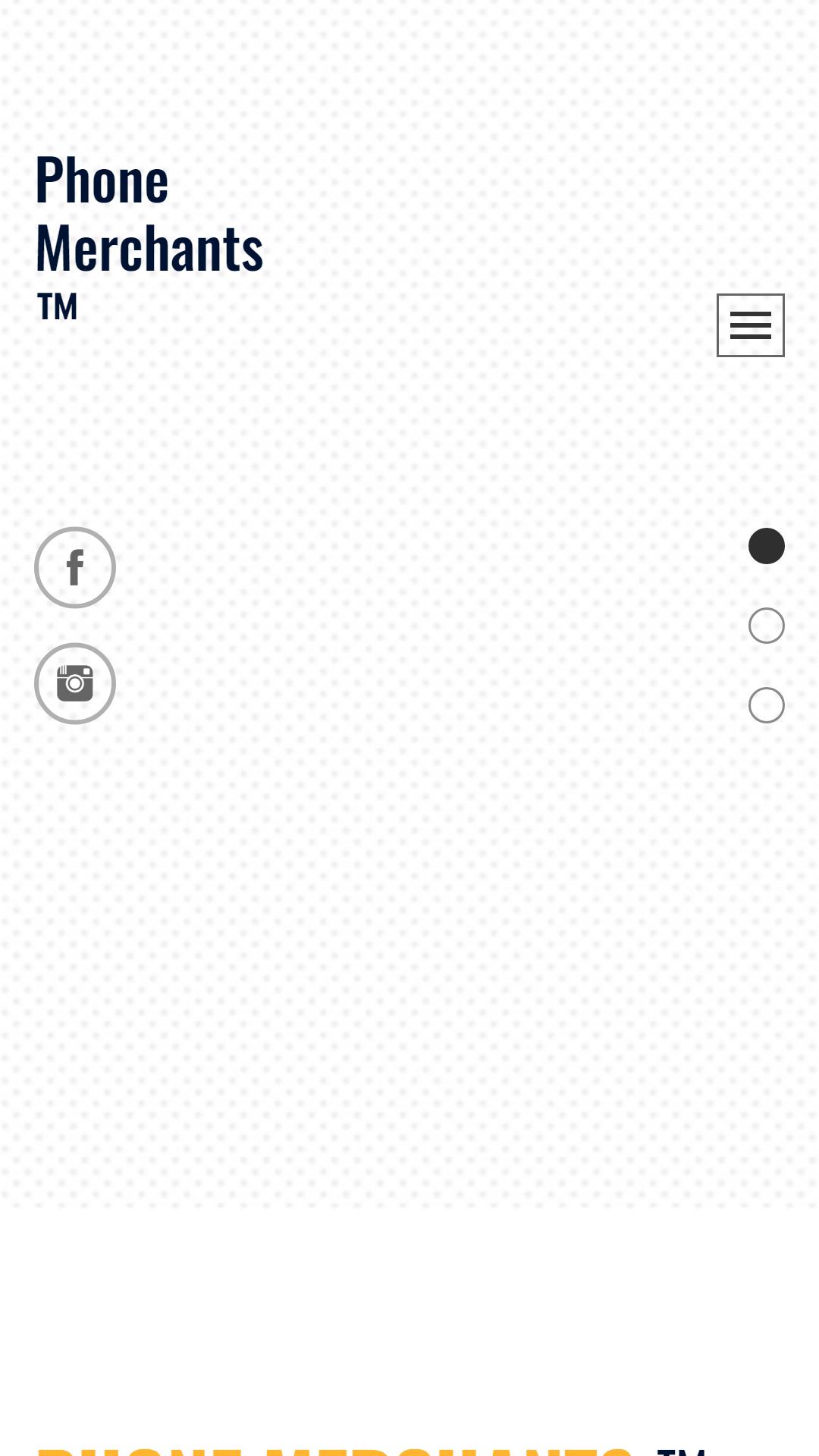
Task: Tap the Phone Merchants site title
Action: point(149,213)
